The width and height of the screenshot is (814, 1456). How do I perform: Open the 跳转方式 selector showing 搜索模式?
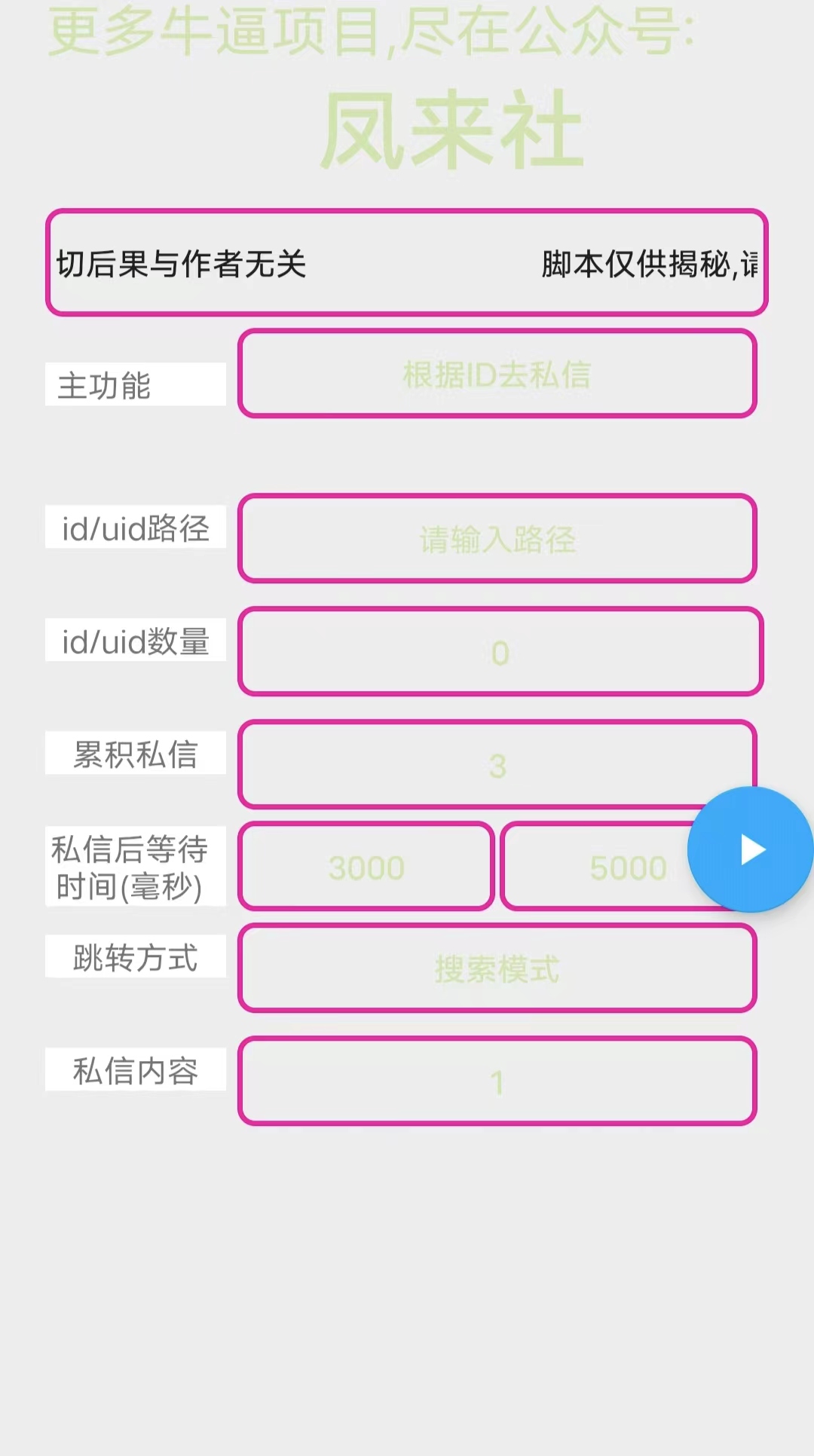pyautogui.click(x=496, y=970)
